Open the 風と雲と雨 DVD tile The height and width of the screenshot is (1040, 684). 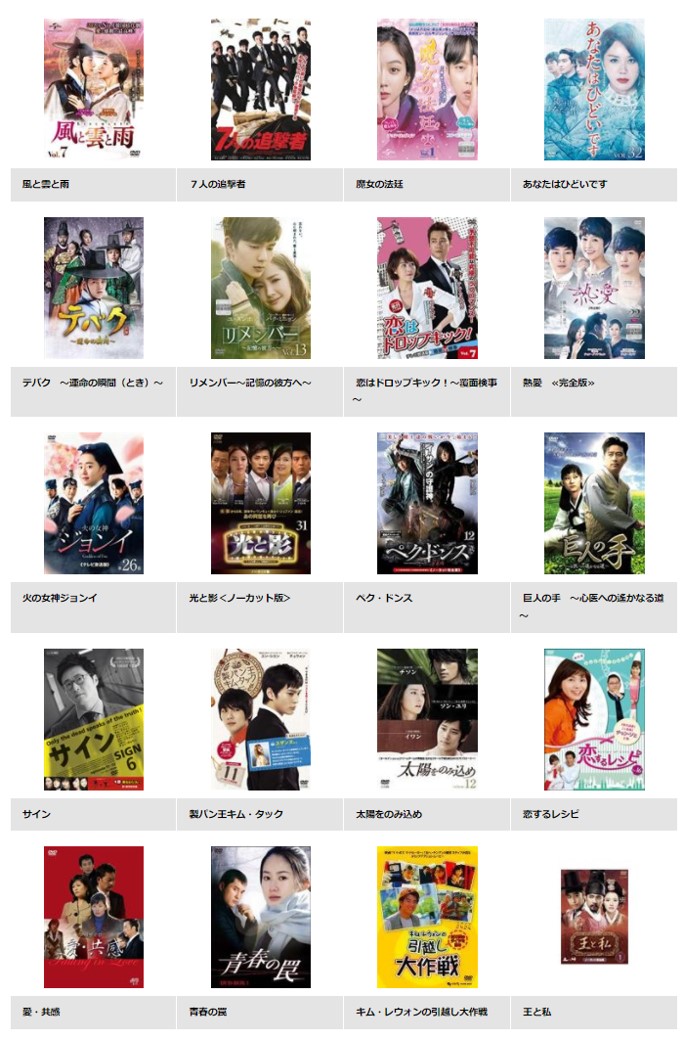click(x=93, y=89)
